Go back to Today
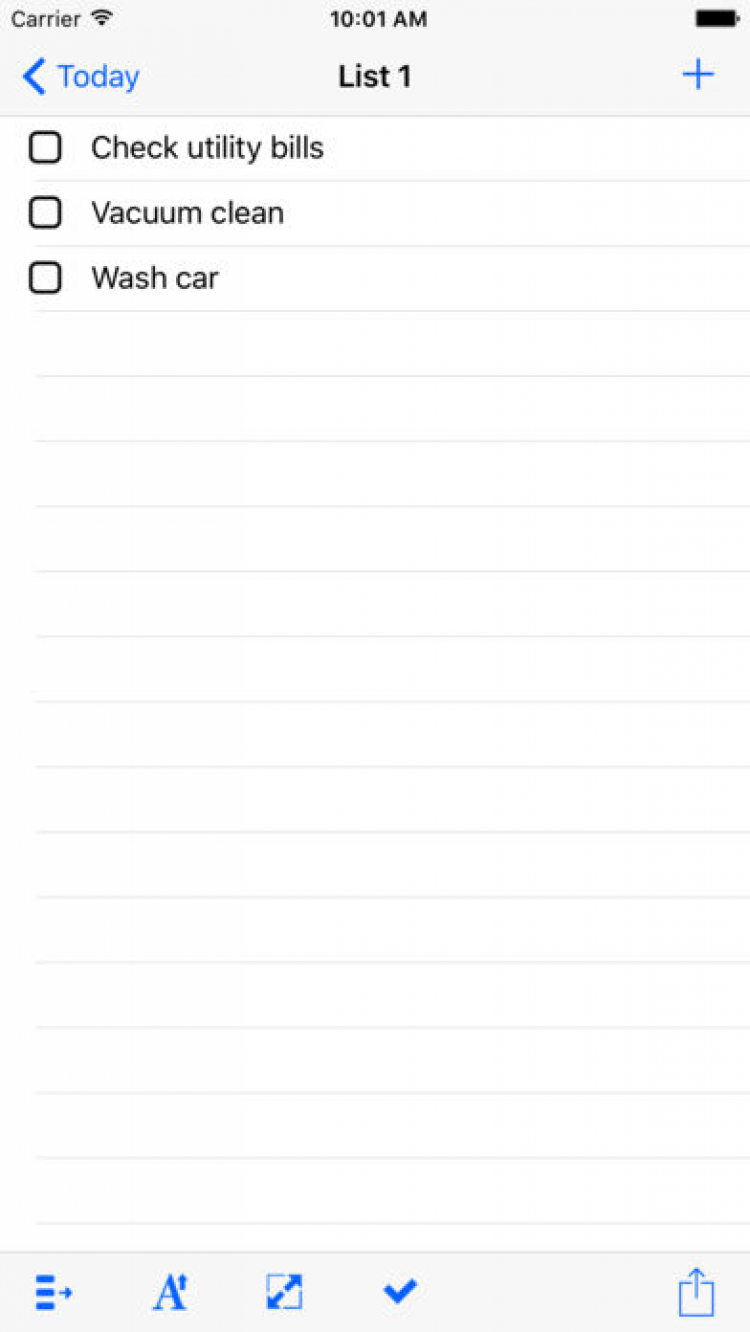The image size is (750, 1332). point(81,77)
